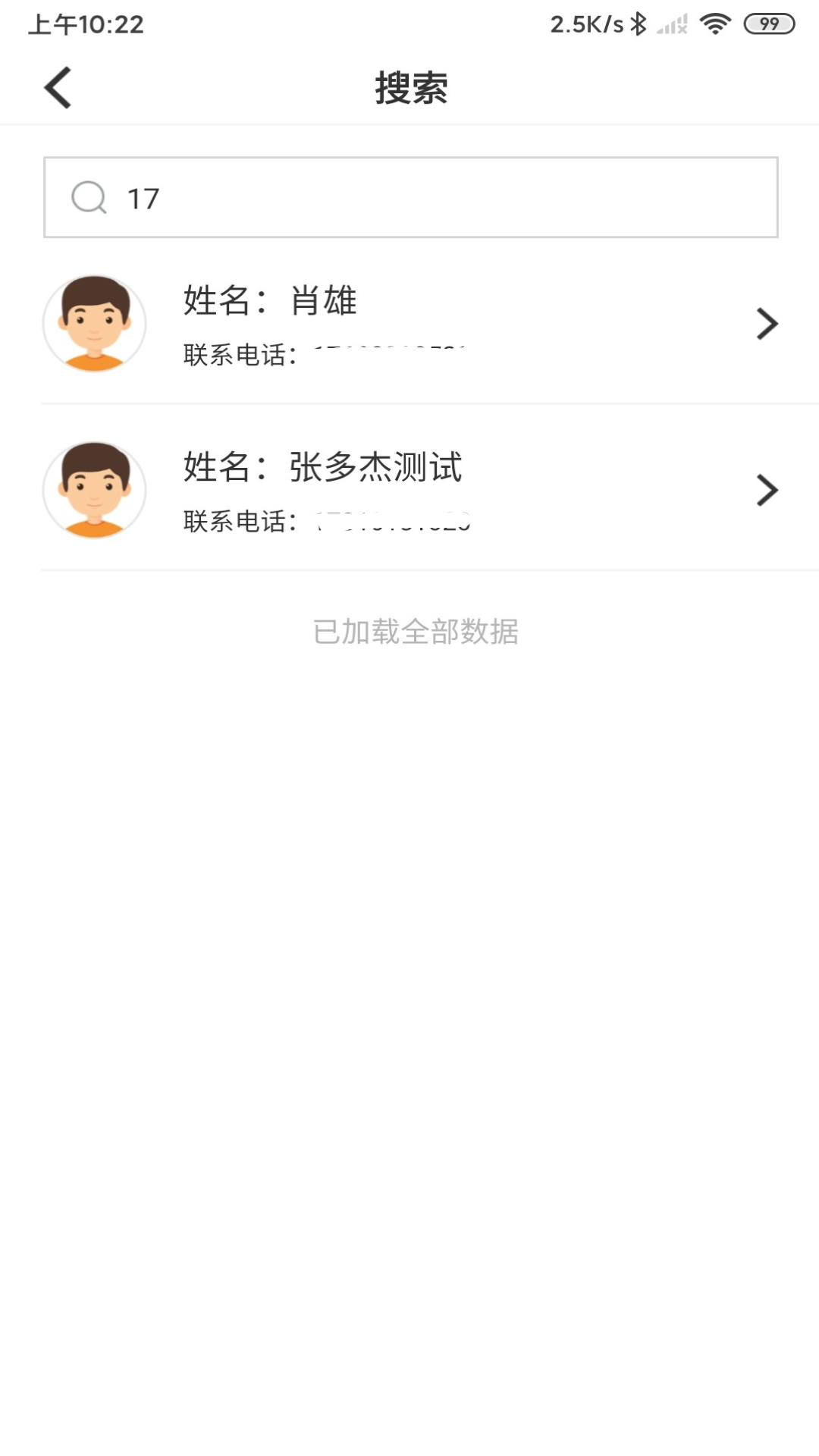Viewport: 819px width, 1456px height.
Task: Tap the avatar of 张多杰测试
Action: click(95, 491)
